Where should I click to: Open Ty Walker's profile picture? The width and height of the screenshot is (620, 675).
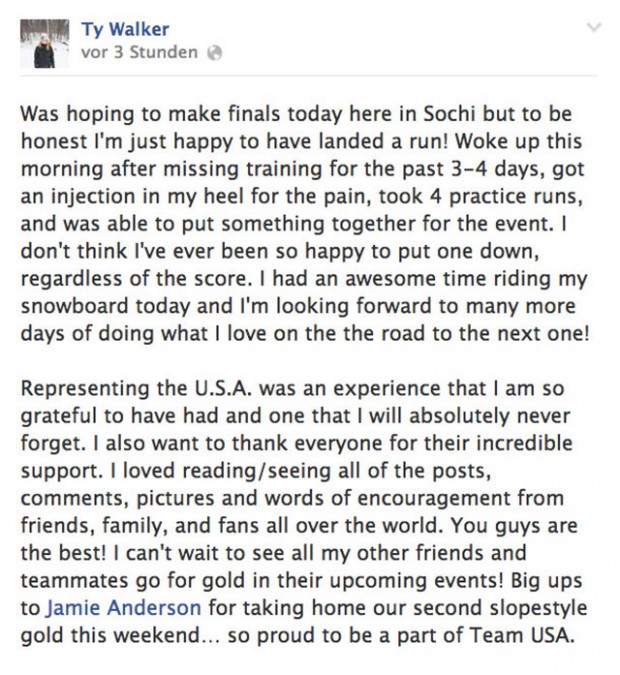[44, 43]
